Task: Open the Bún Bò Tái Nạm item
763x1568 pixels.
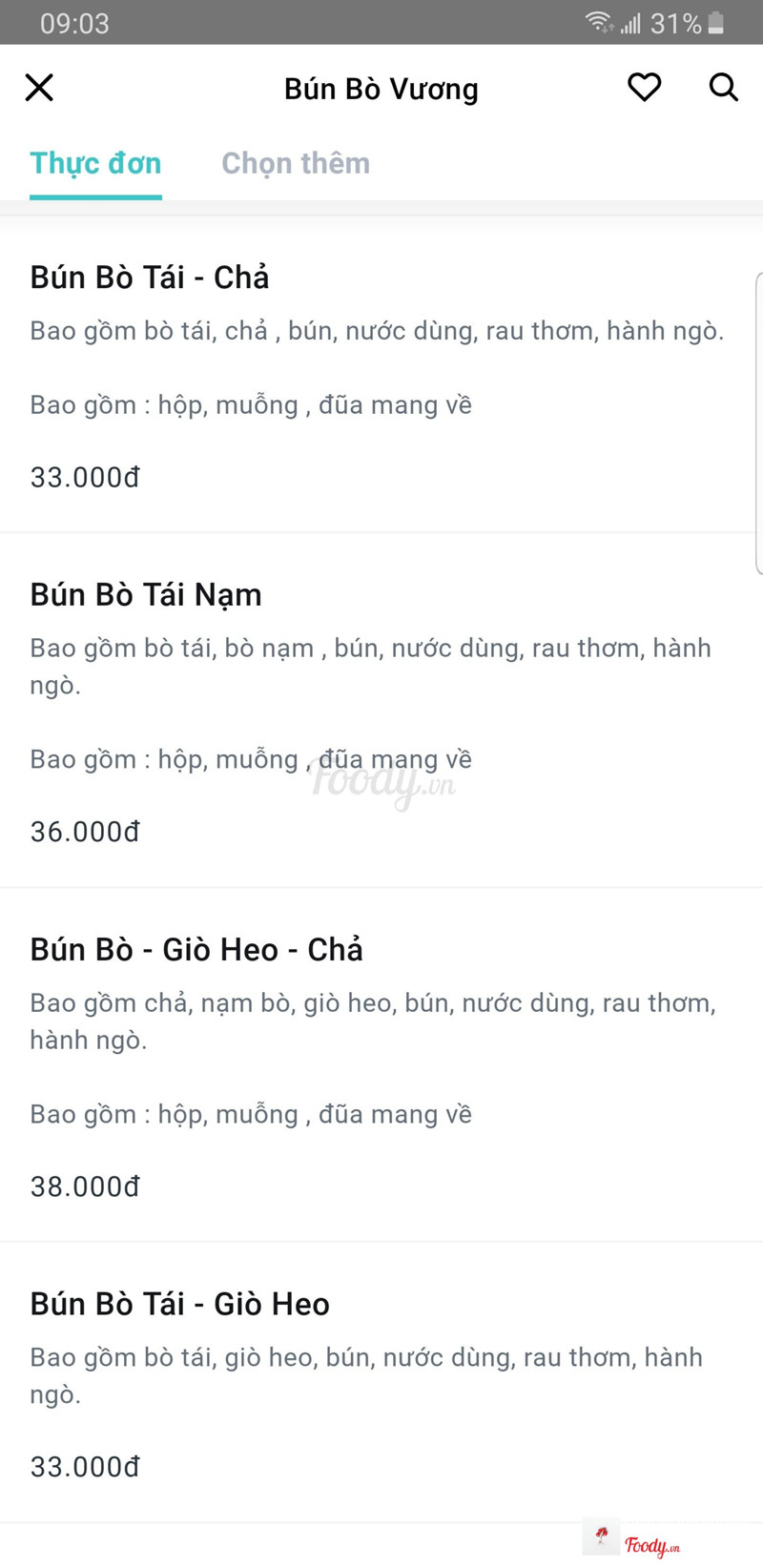Action: (x=146, y=595)
